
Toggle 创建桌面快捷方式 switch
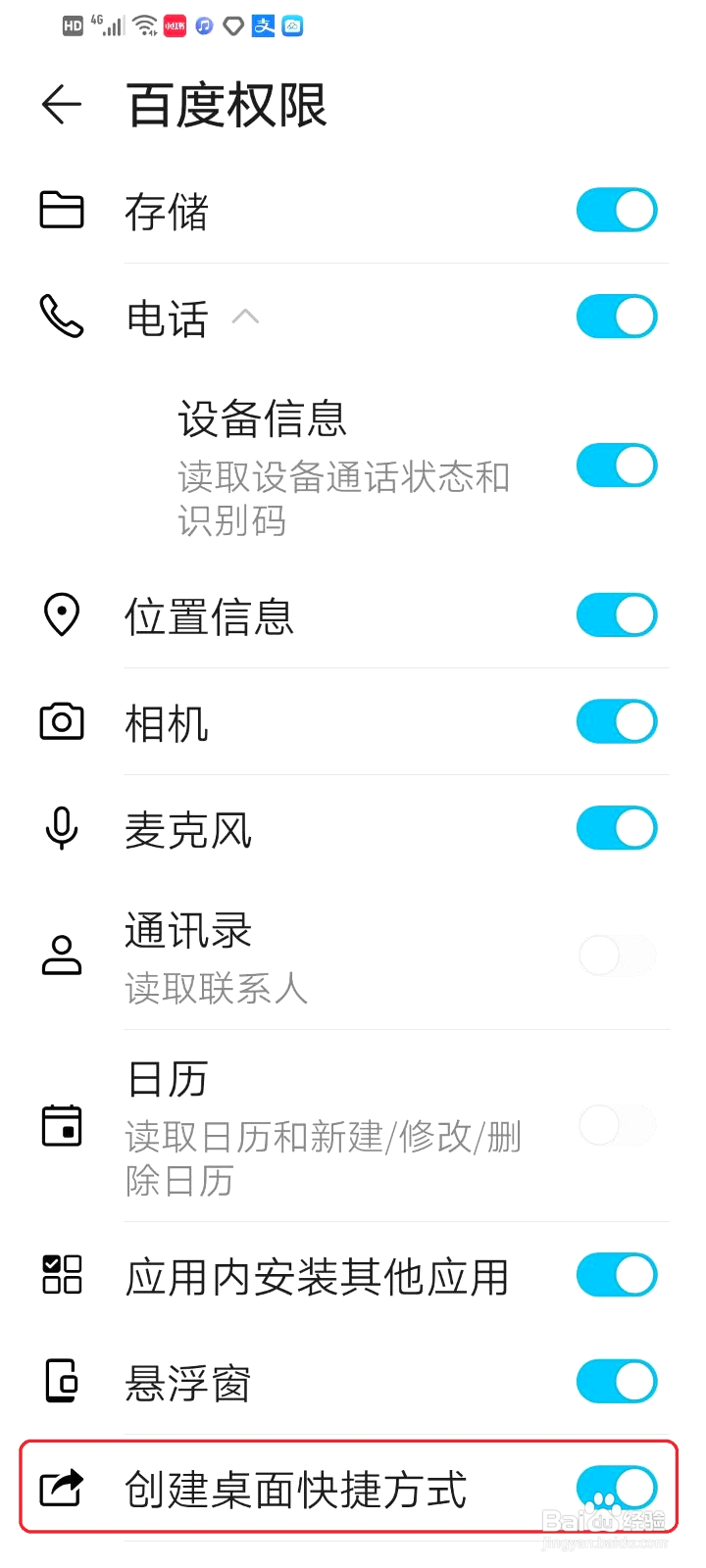tap(617, 1489)
